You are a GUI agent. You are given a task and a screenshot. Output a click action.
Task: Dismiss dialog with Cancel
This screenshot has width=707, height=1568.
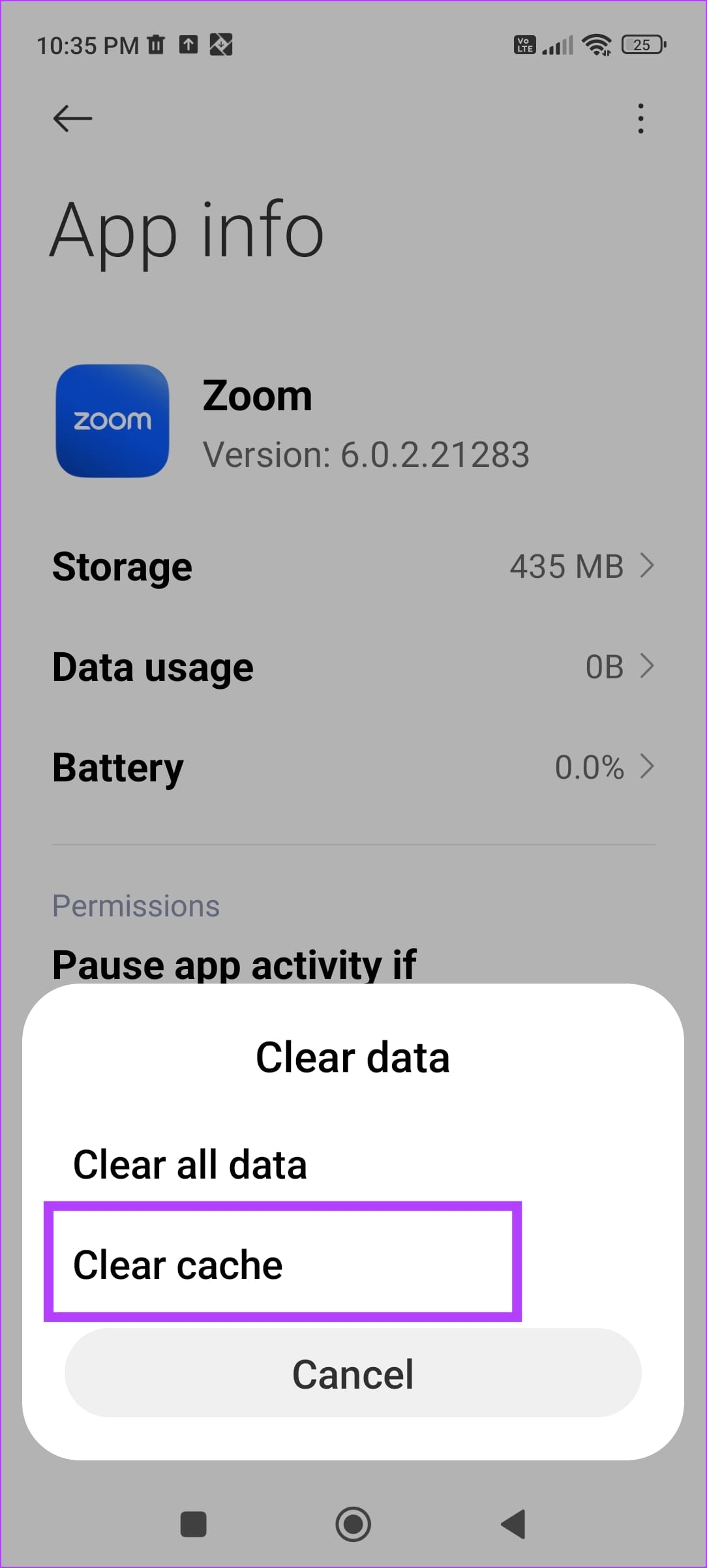point(353,1373)
